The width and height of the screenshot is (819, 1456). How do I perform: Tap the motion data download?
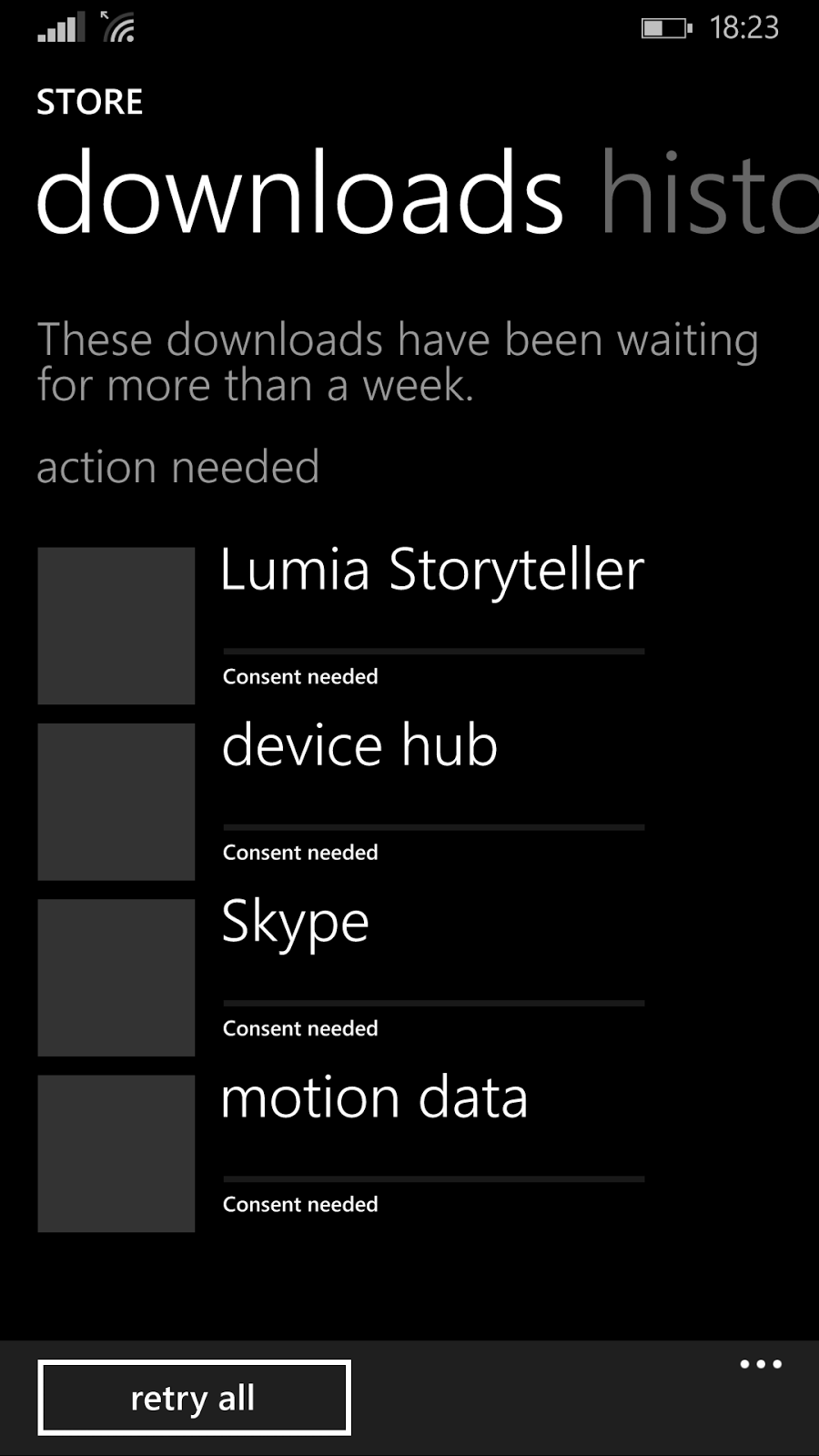pyautogui.click(x=374, y=1097)
